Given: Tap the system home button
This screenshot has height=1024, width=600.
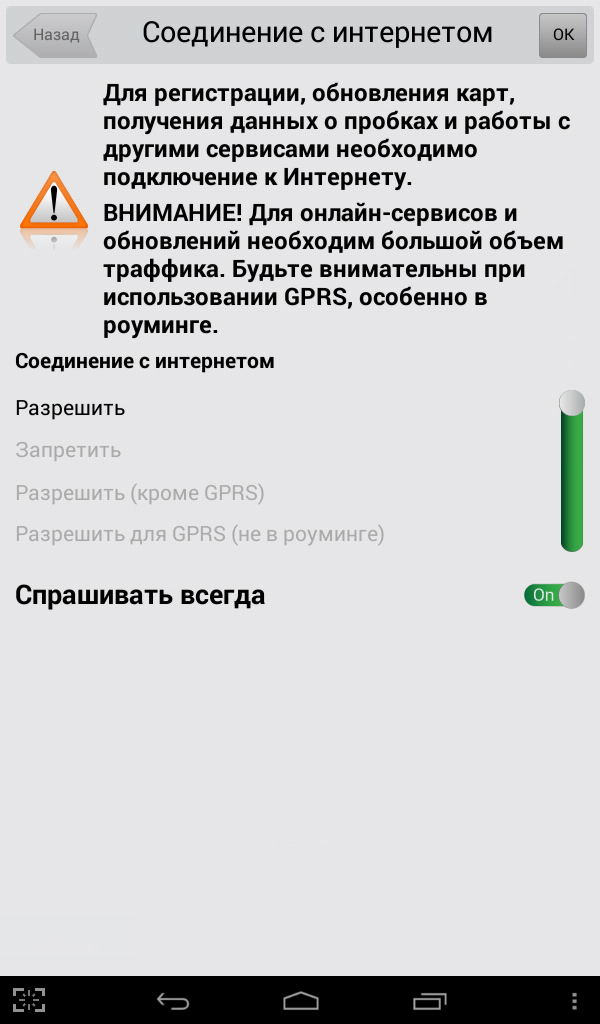Looking at the screenshot, I should 300,1000.
